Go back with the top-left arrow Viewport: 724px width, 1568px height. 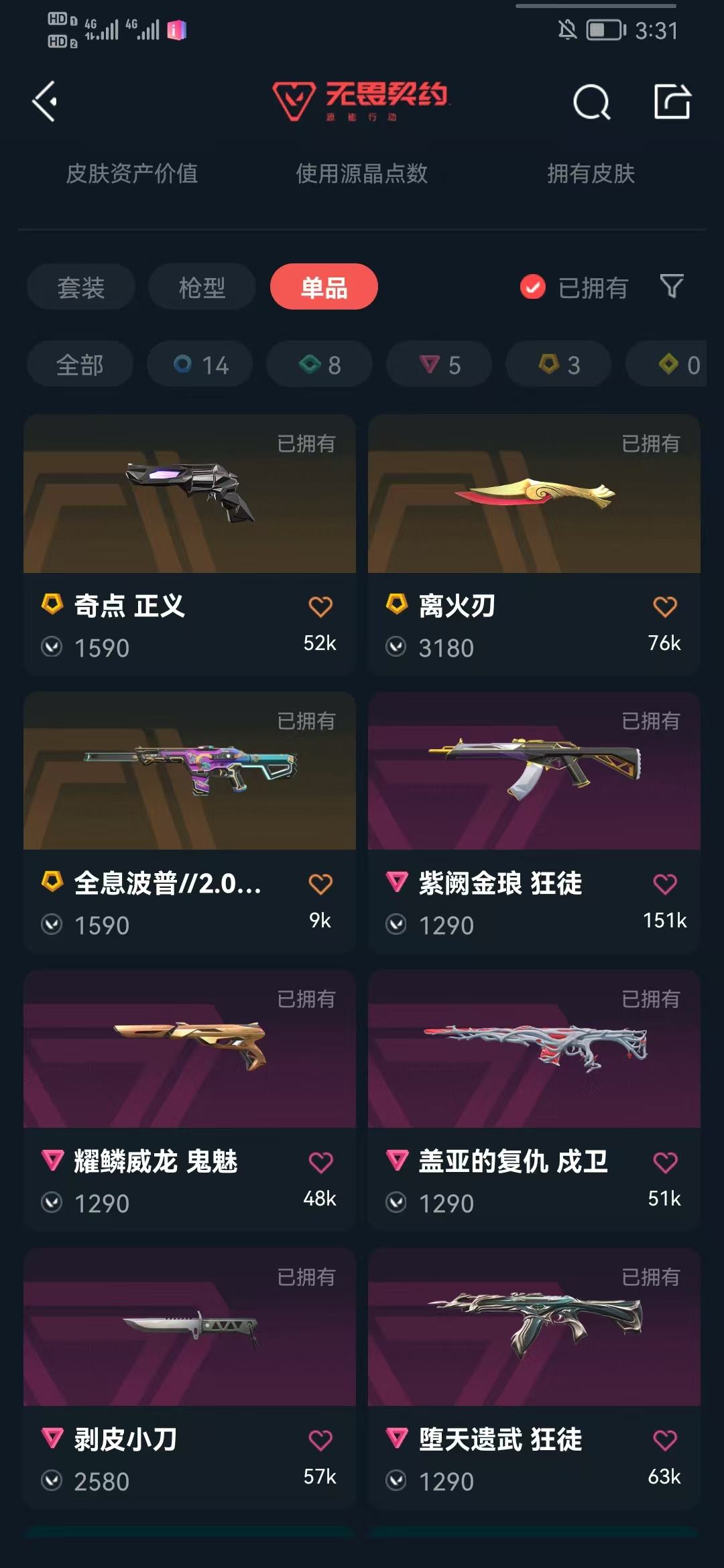[45, 102]
